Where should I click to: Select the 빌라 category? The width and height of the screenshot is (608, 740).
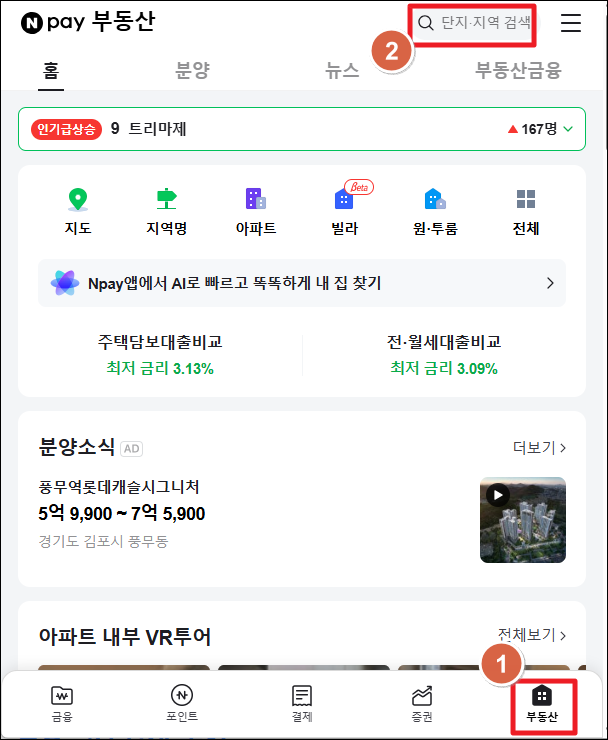(x=344, y=212)
